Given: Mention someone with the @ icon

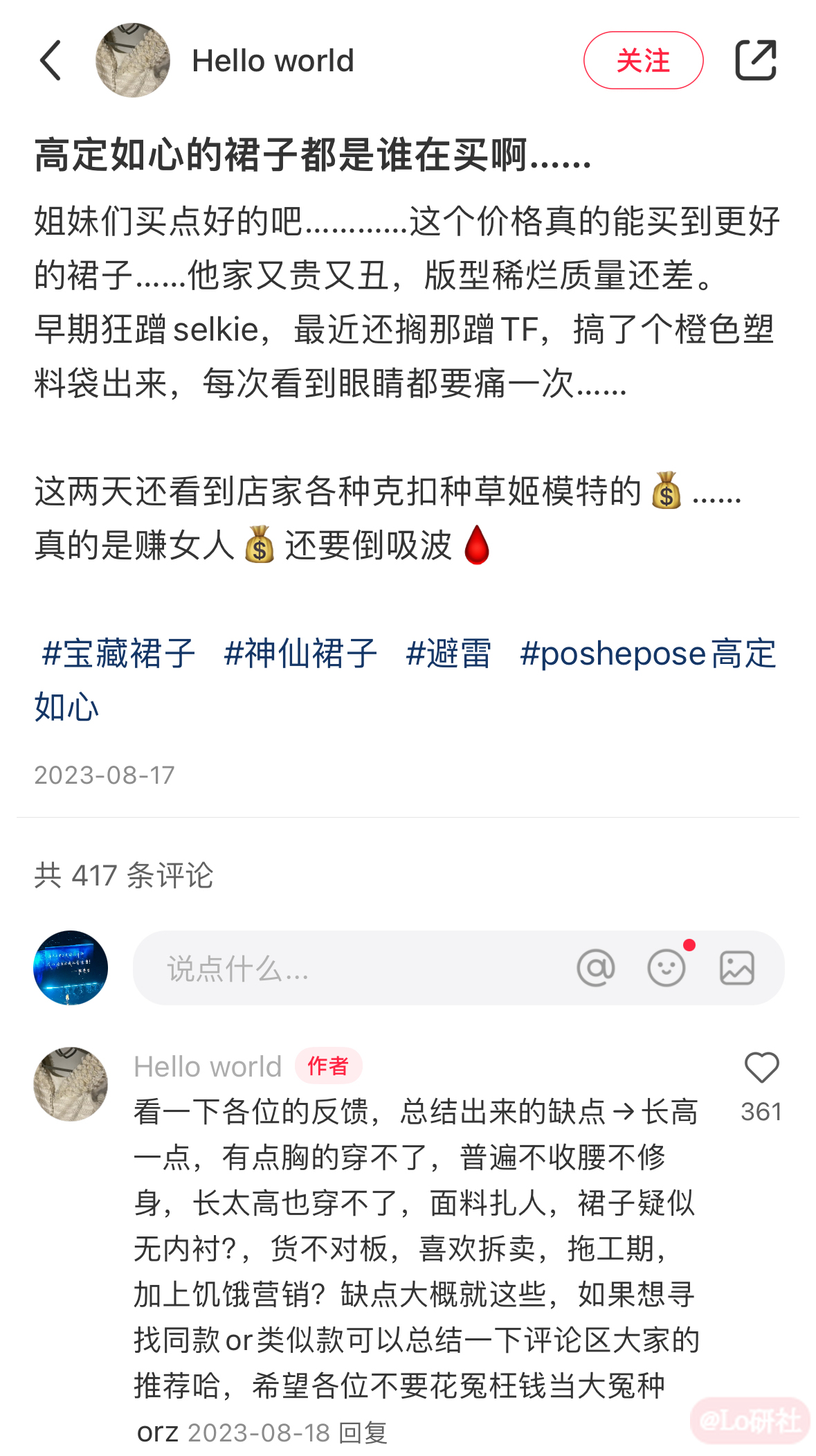Looking at the screenshot, I should click(x=595, y=968).
